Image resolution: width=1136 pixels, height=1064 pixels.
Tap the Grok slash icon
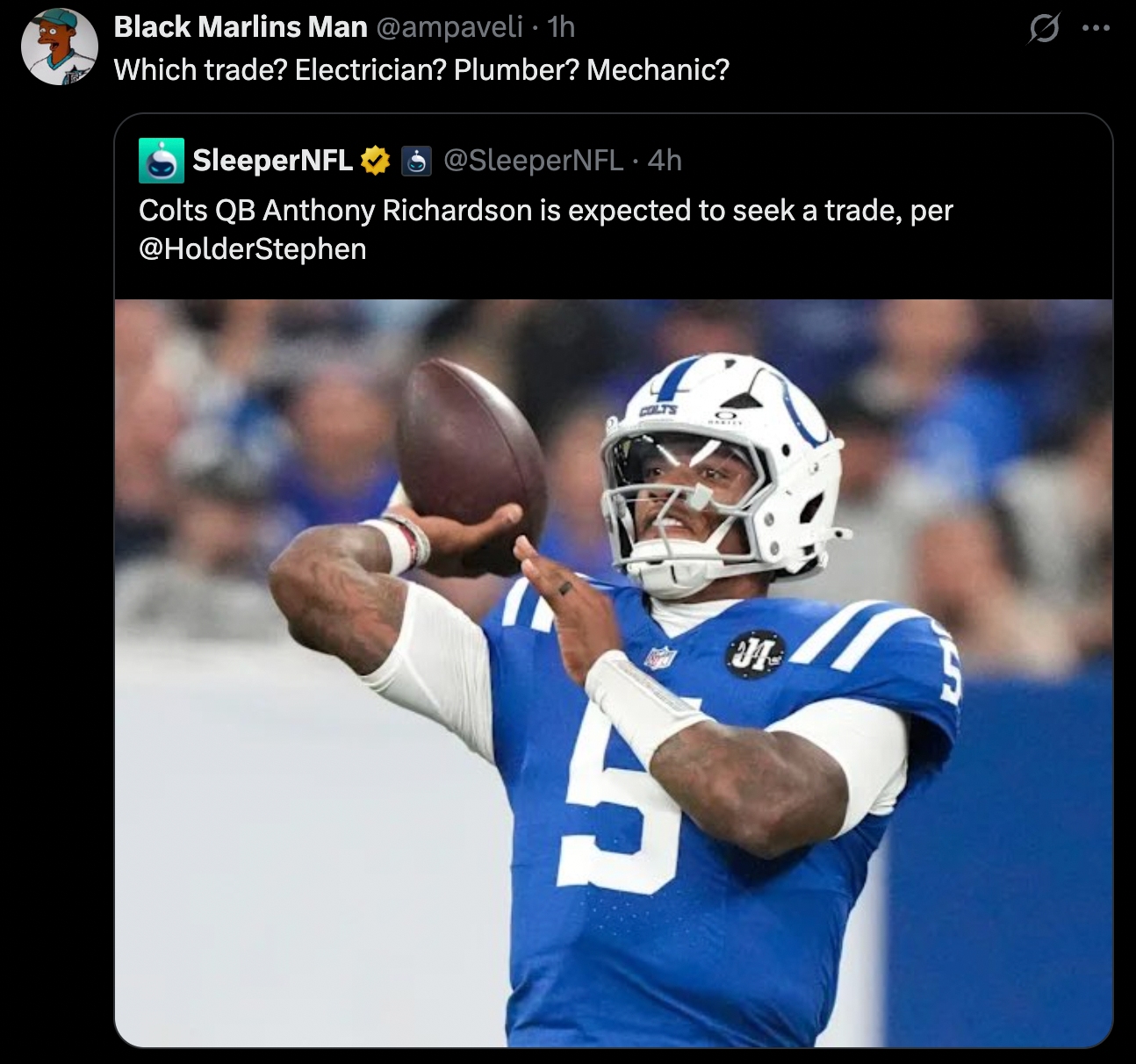1043,30
